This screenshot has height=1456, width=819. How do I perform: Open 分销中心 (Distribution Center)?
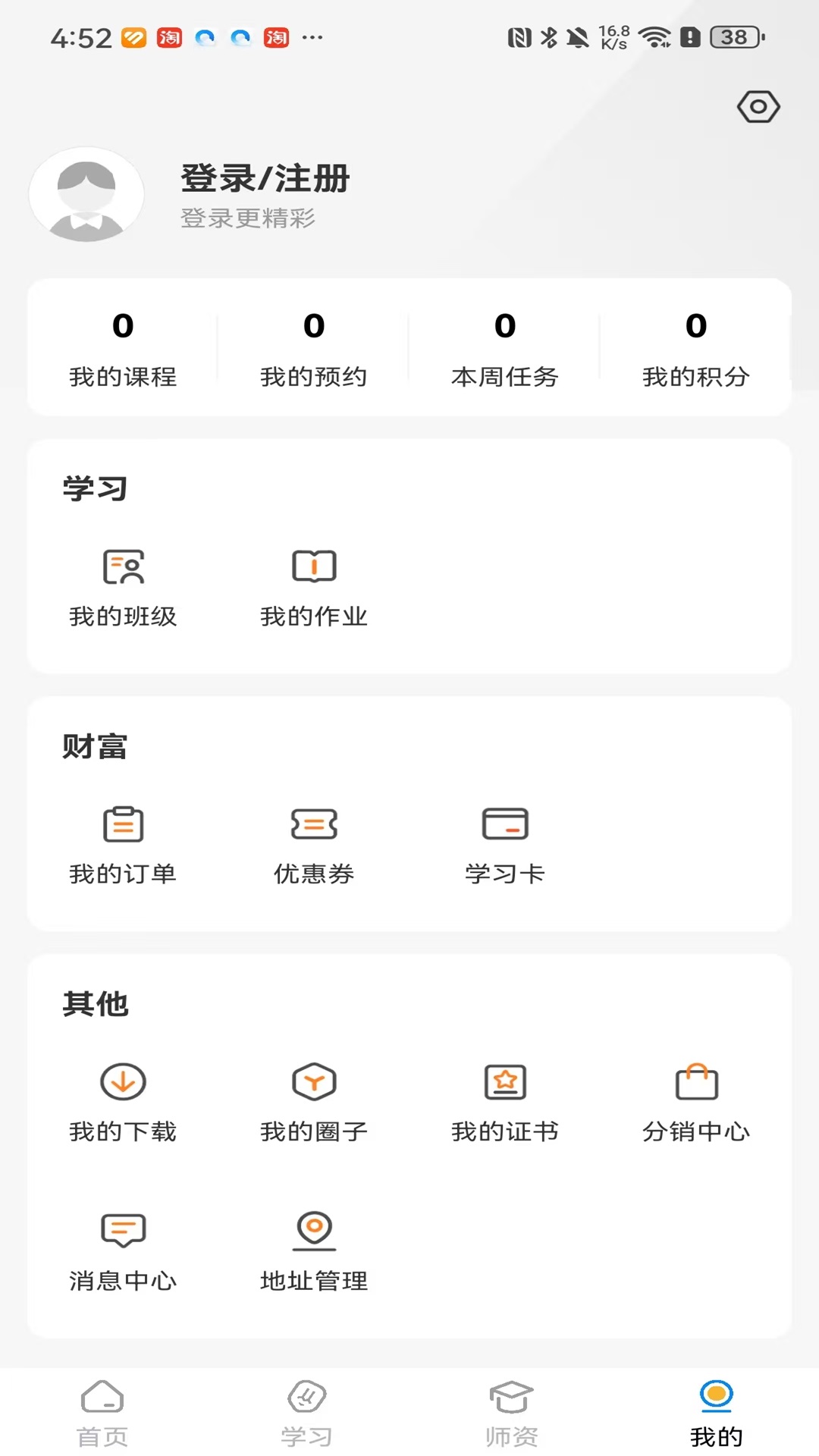click(x=696, y=1103)
